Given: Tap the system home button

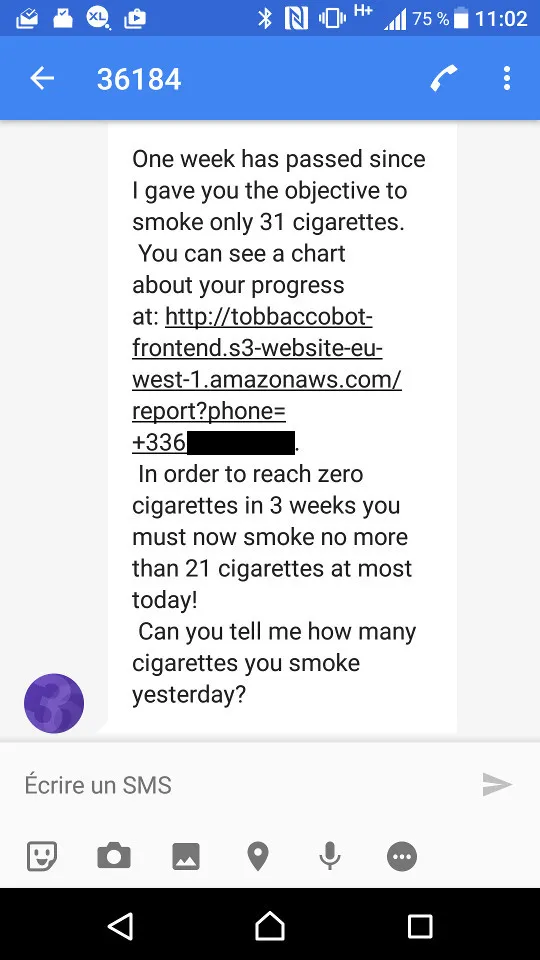Looking at the screenshot, I should click(270, 926).
